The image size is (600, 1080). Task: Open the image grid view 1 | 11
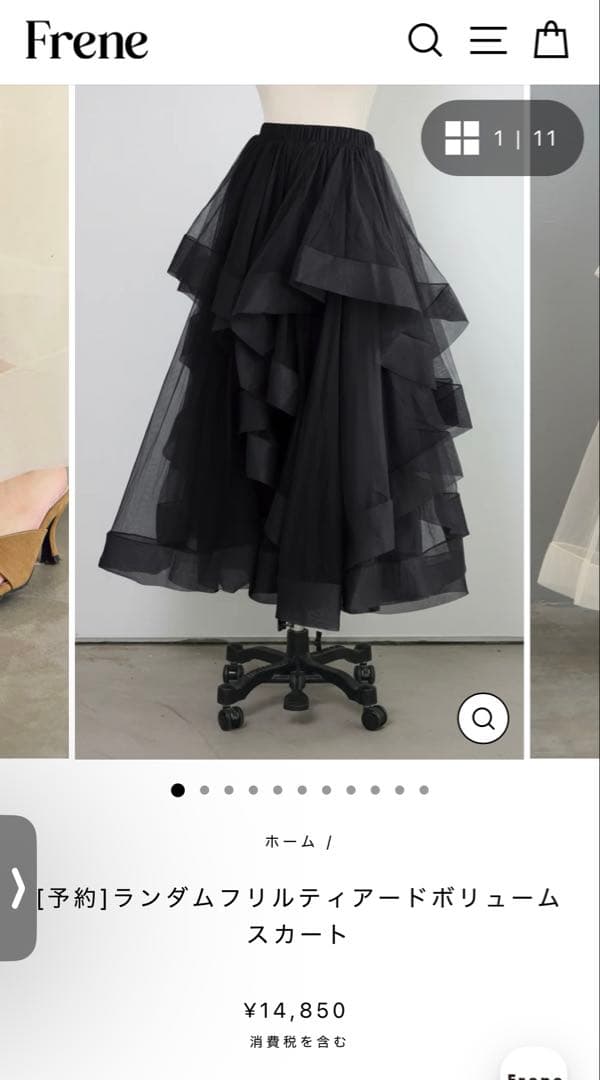501,138
